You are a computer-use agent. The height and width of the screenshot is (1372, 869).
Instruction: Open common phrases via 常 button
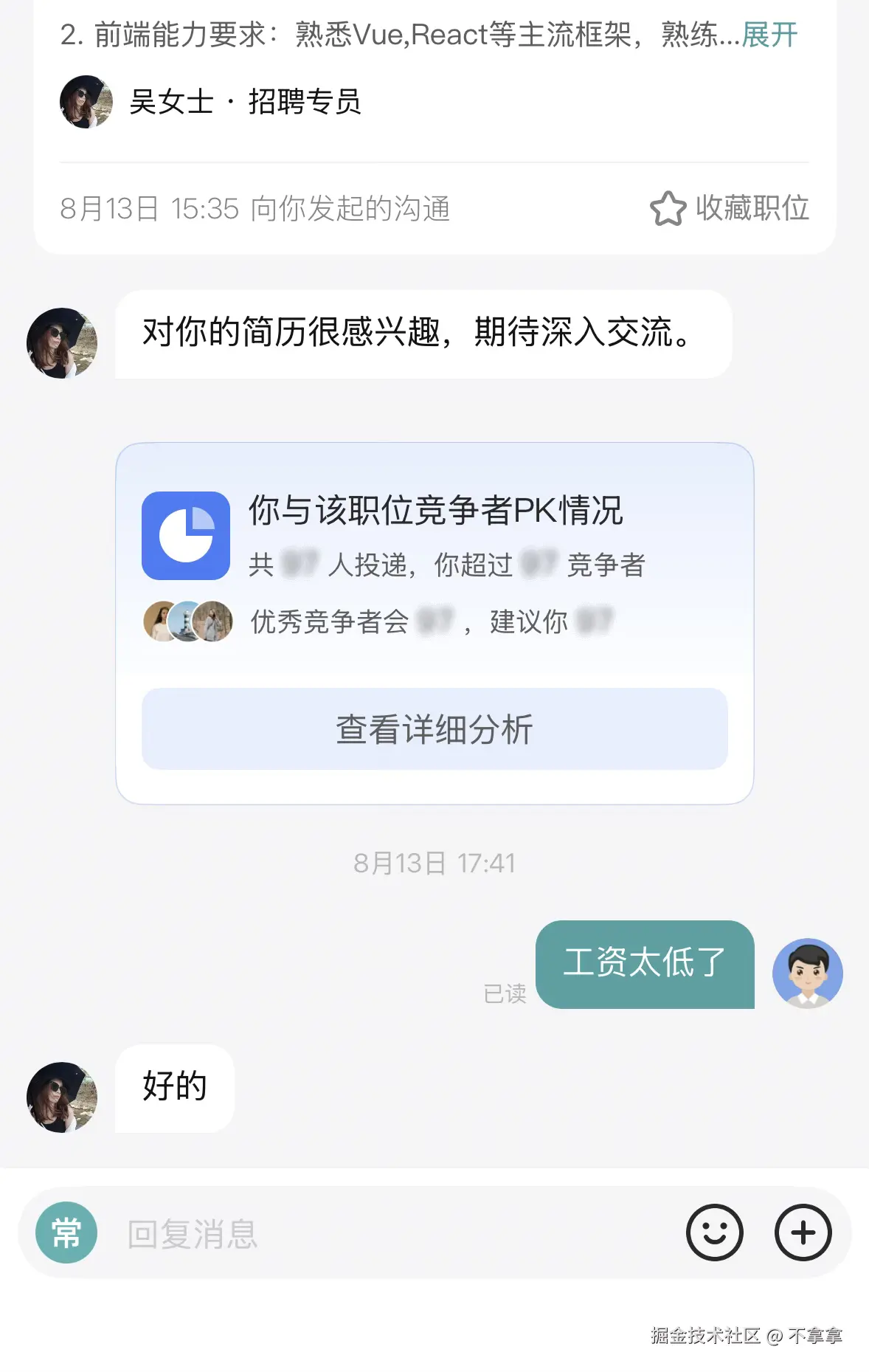point(66,1233)
